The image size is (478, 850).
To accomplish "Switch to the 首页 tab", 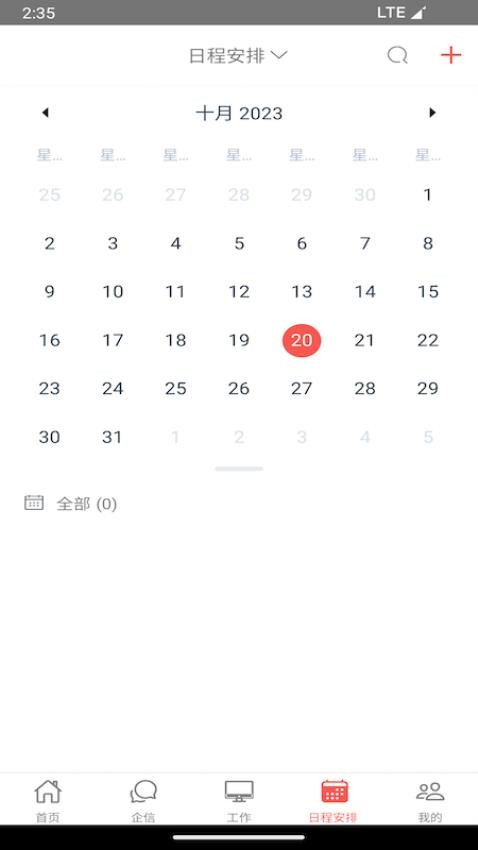I will (x=48, y=801).
